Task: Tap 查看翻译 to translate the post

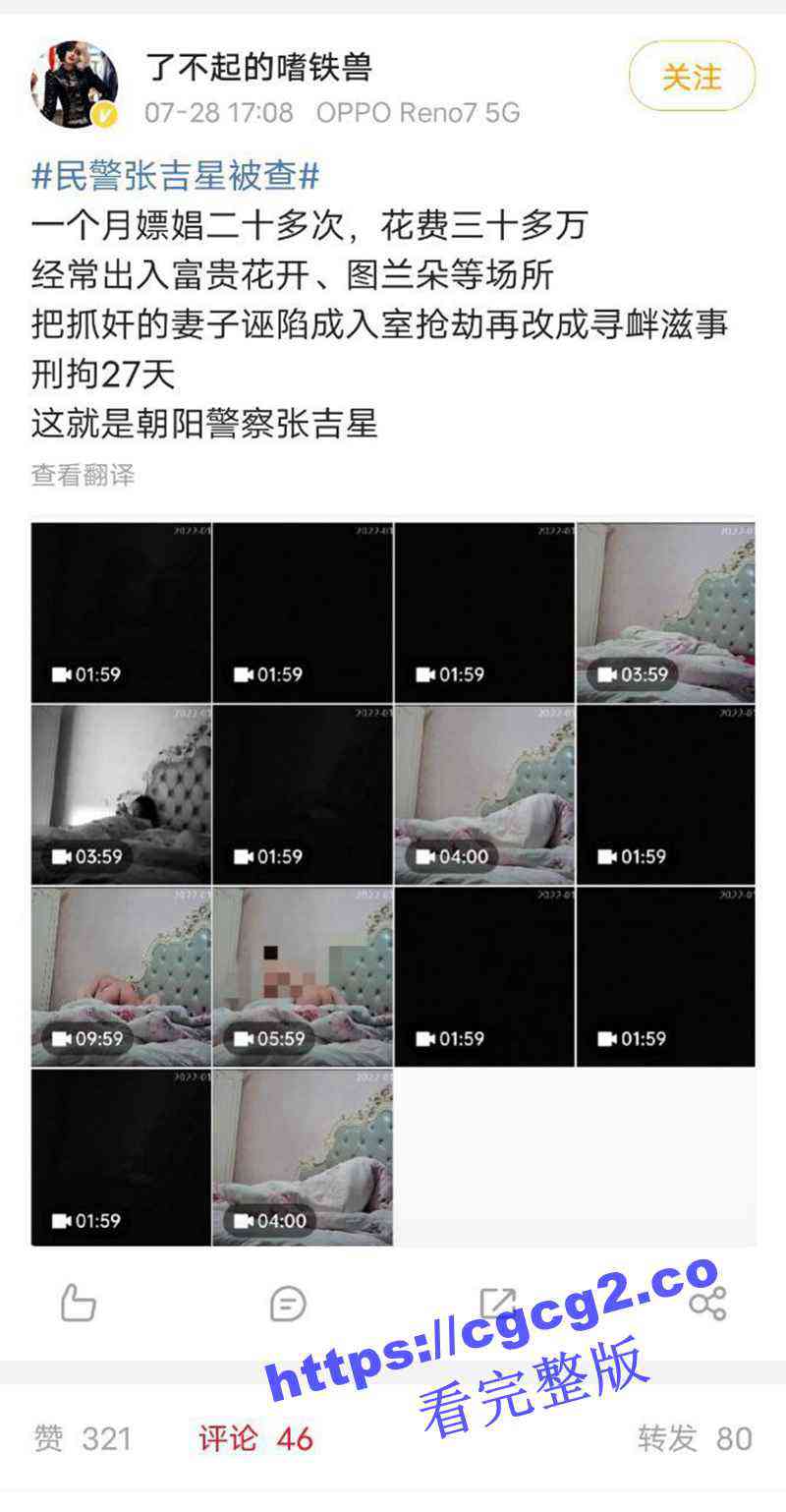Action: pos(83,476)
